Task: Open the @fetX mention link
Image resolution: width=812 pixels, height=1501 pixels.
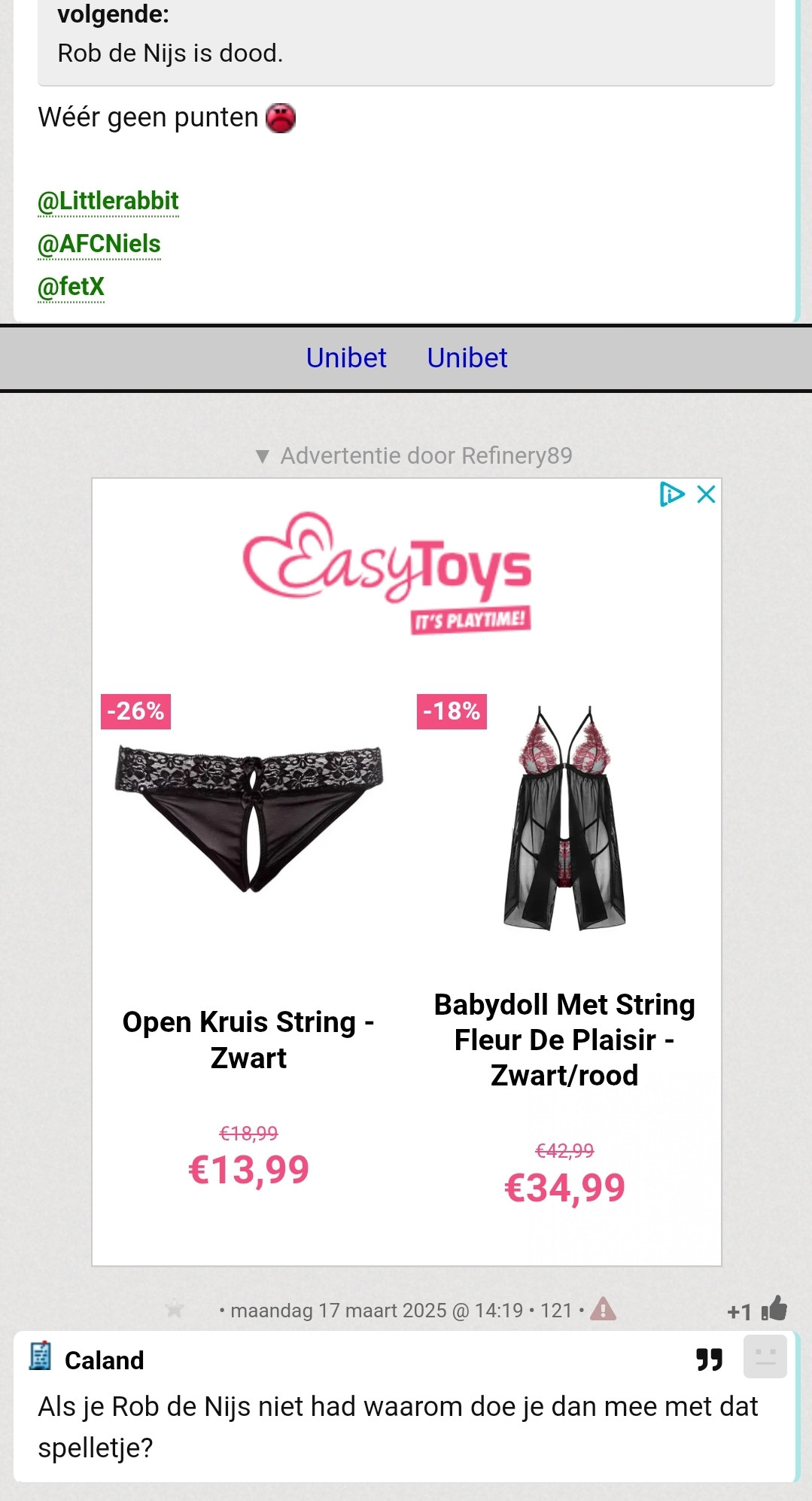Action: [x=71, y=287]
